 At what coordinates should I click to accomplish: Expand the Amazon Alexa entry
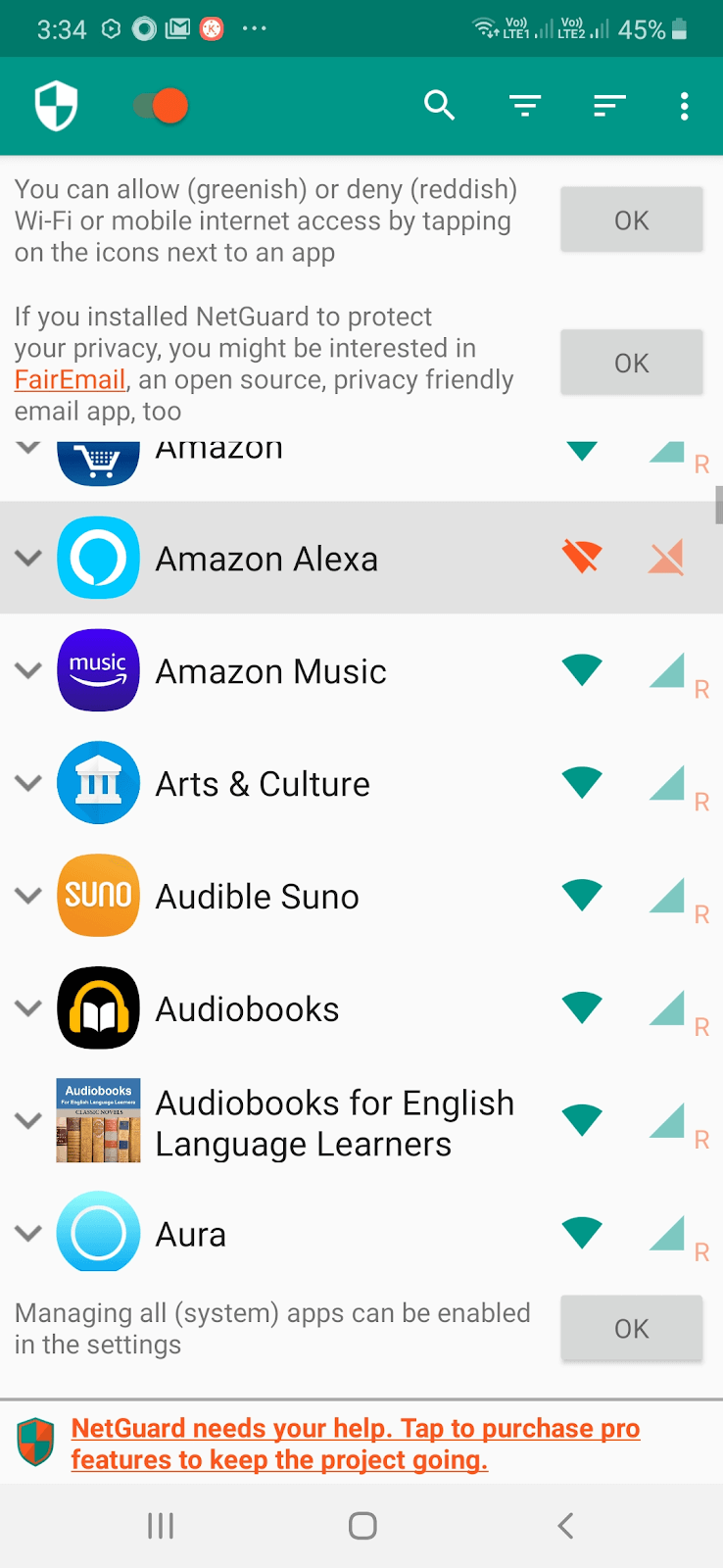28,558
